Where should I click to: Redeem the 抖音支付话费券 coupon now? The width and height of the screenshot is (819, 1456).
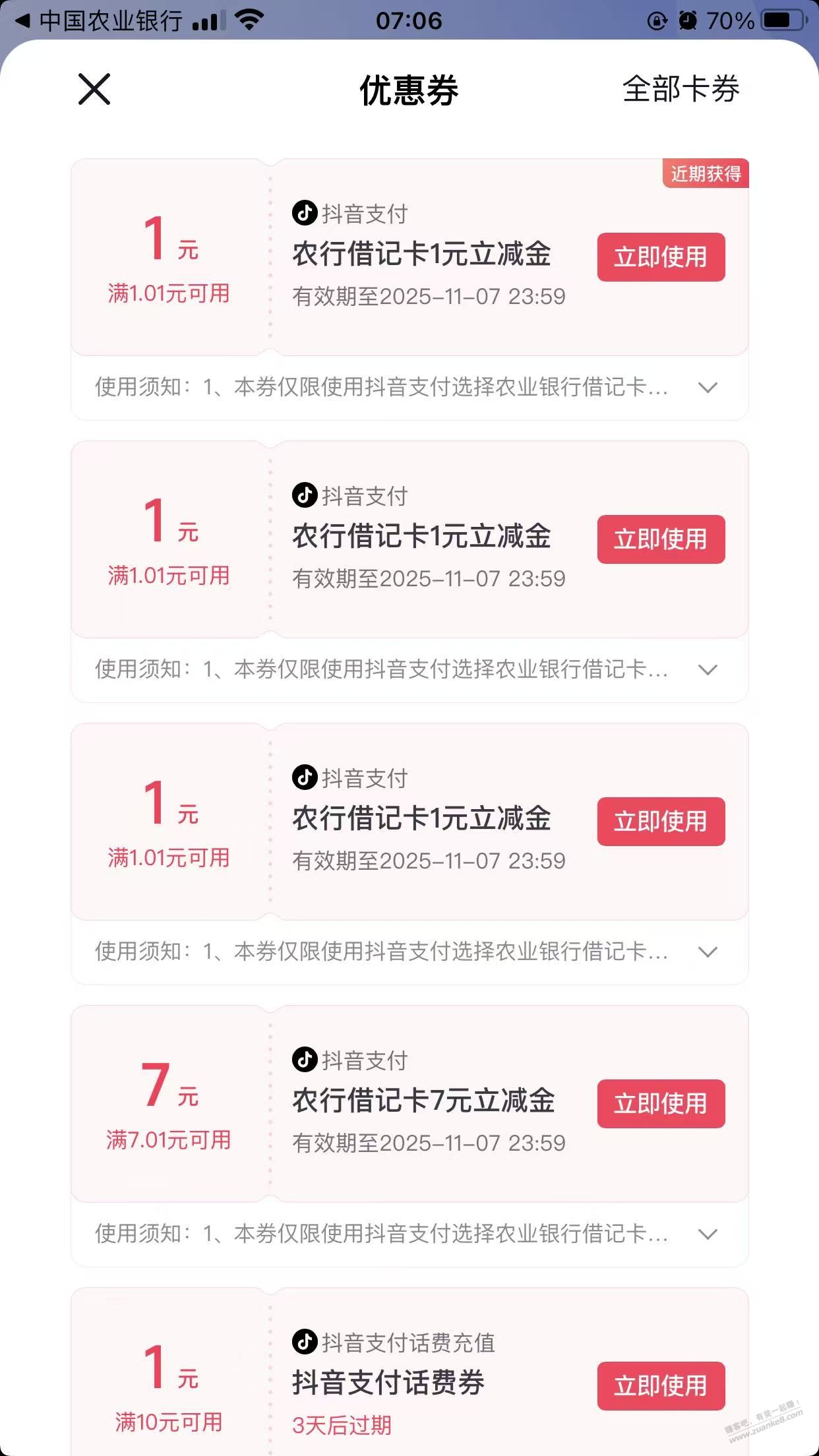click(x=661, y=1385)
